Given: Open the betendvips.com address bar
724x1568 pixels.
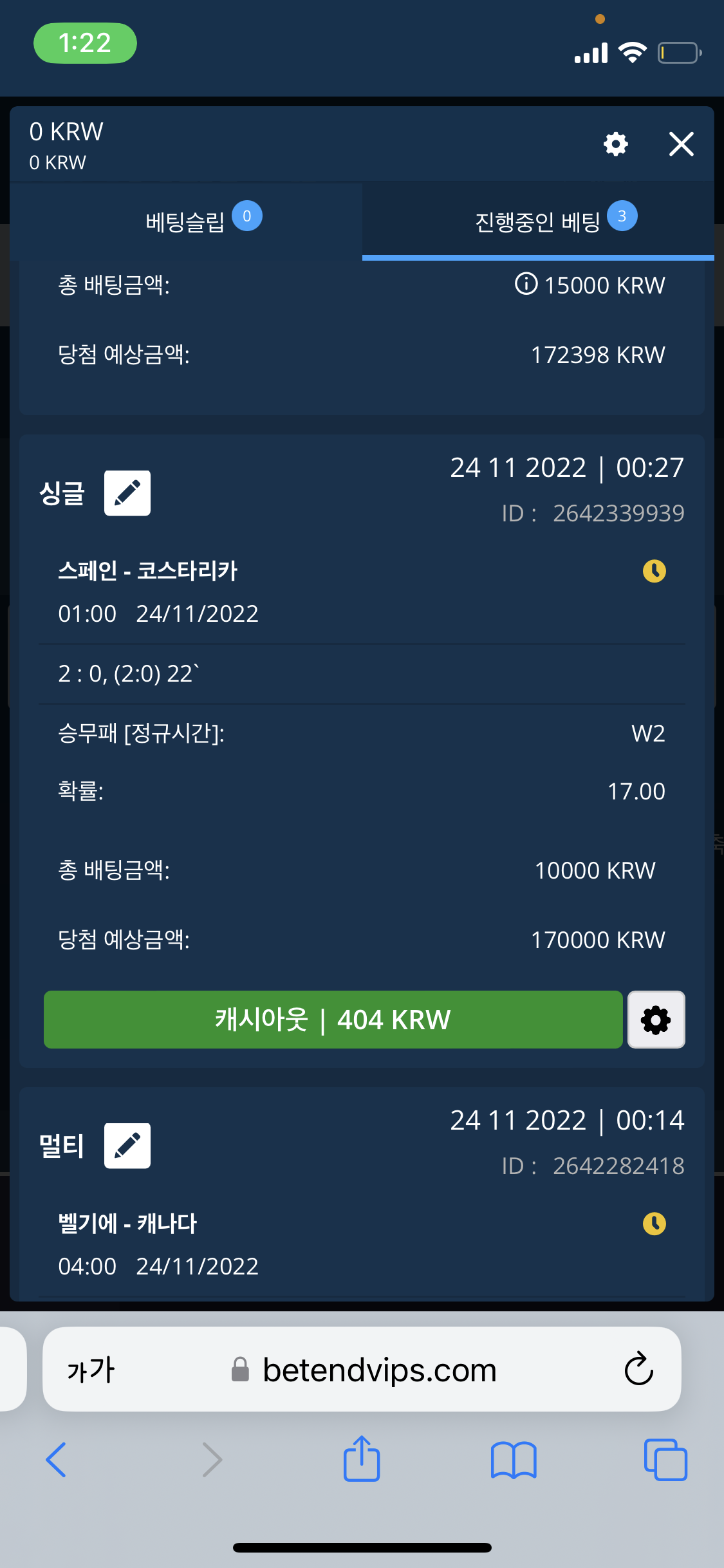Looking at the screenshot, I should coord(380,1370).
